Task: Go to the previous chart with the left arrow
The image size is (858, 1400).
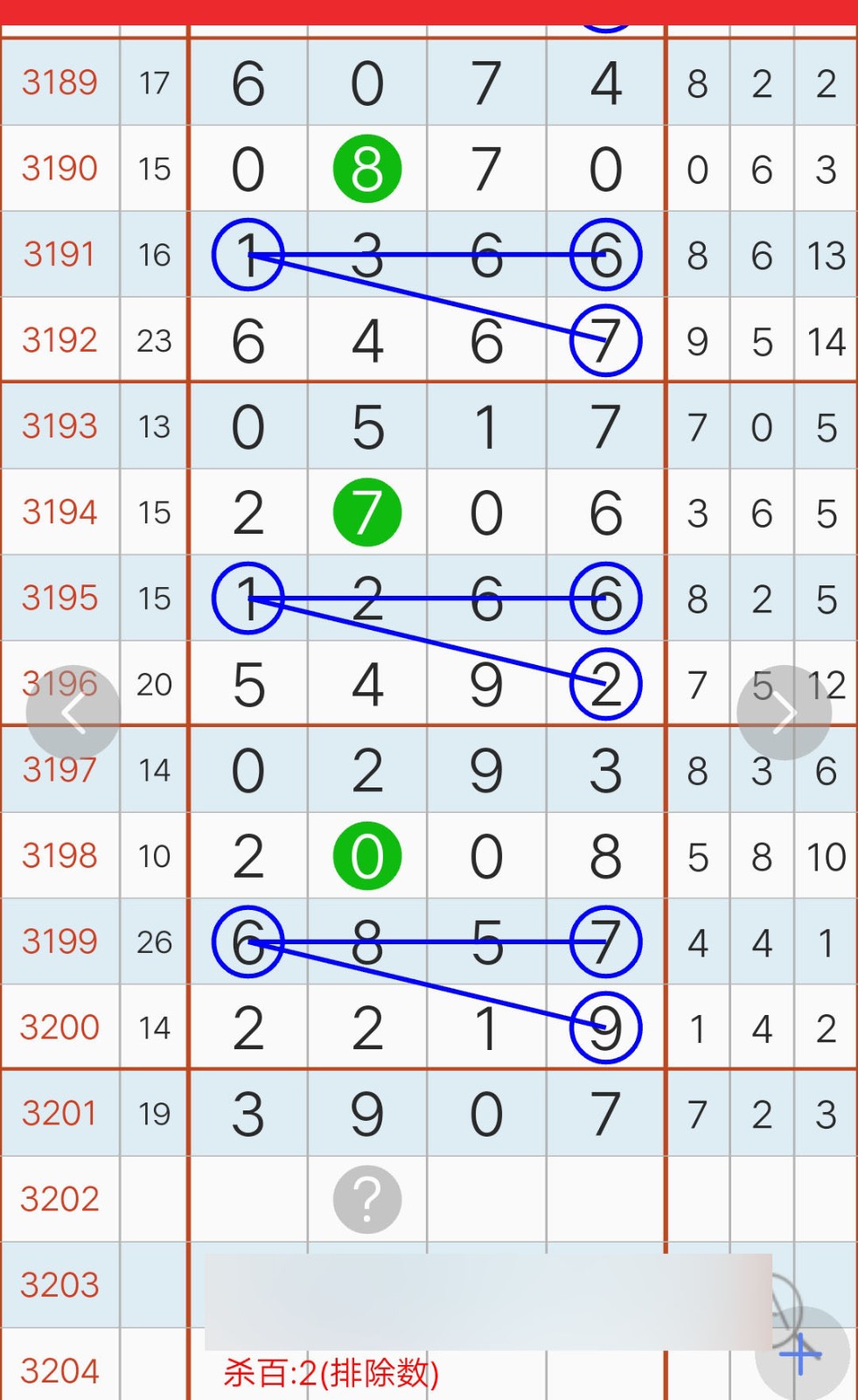Action: 73,713
